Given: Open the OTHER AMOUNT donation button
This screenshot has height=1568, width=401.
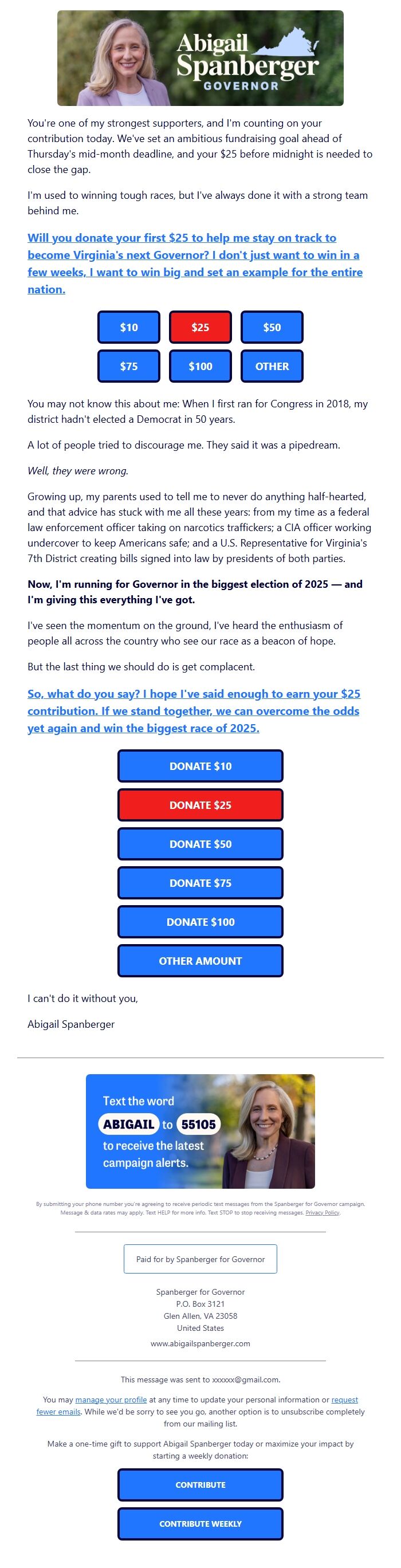Looking at the screenshot, I should 200,961.
